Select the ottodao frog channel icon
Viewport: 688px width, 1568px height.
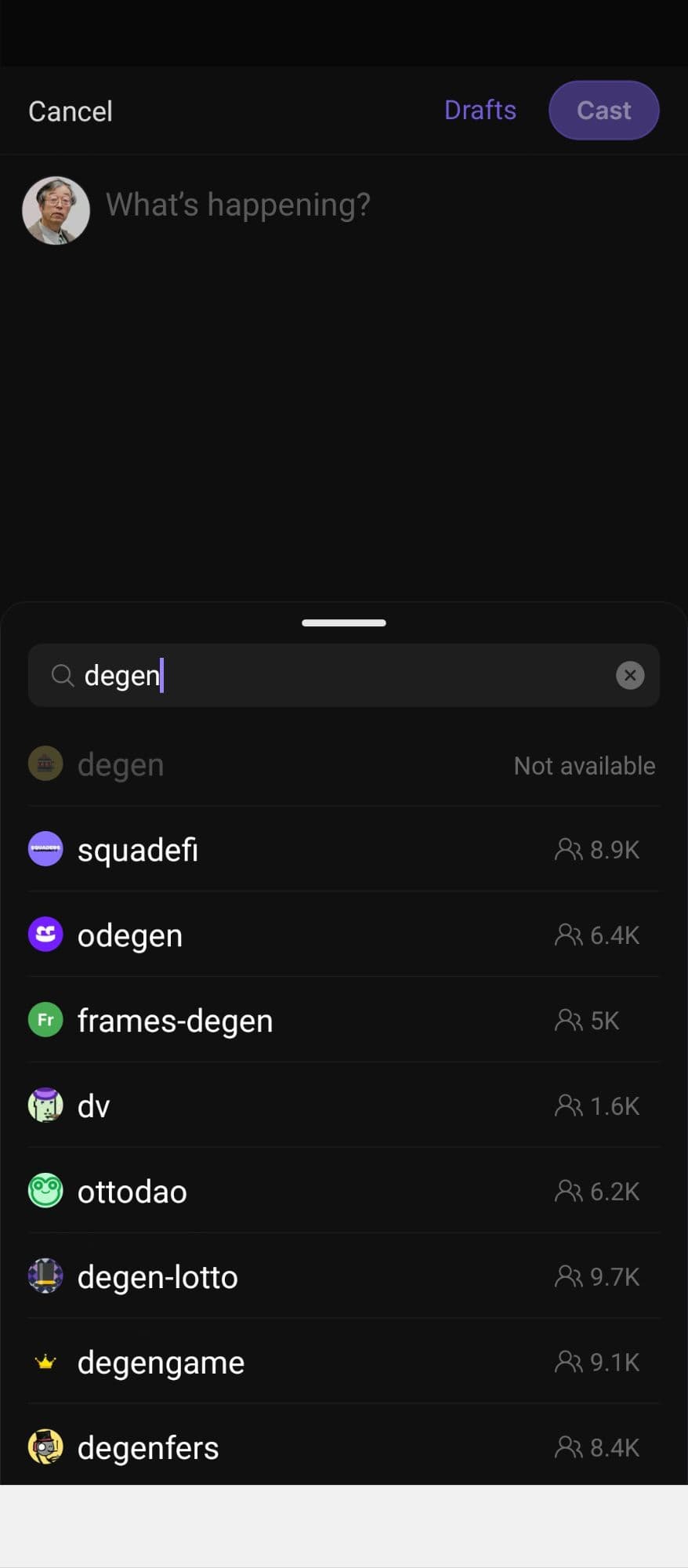click(x=45, y=1190)
